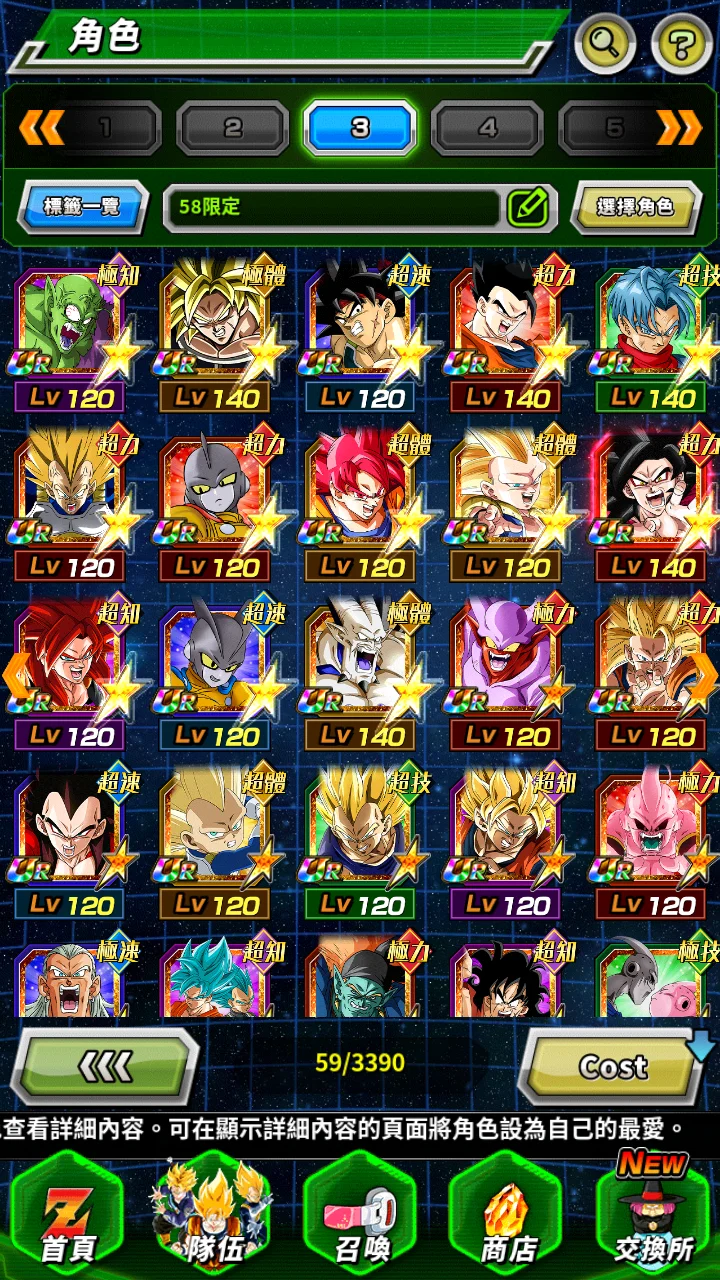
Task: Tap the 選擇角色 button
Action: pos(635,207)
